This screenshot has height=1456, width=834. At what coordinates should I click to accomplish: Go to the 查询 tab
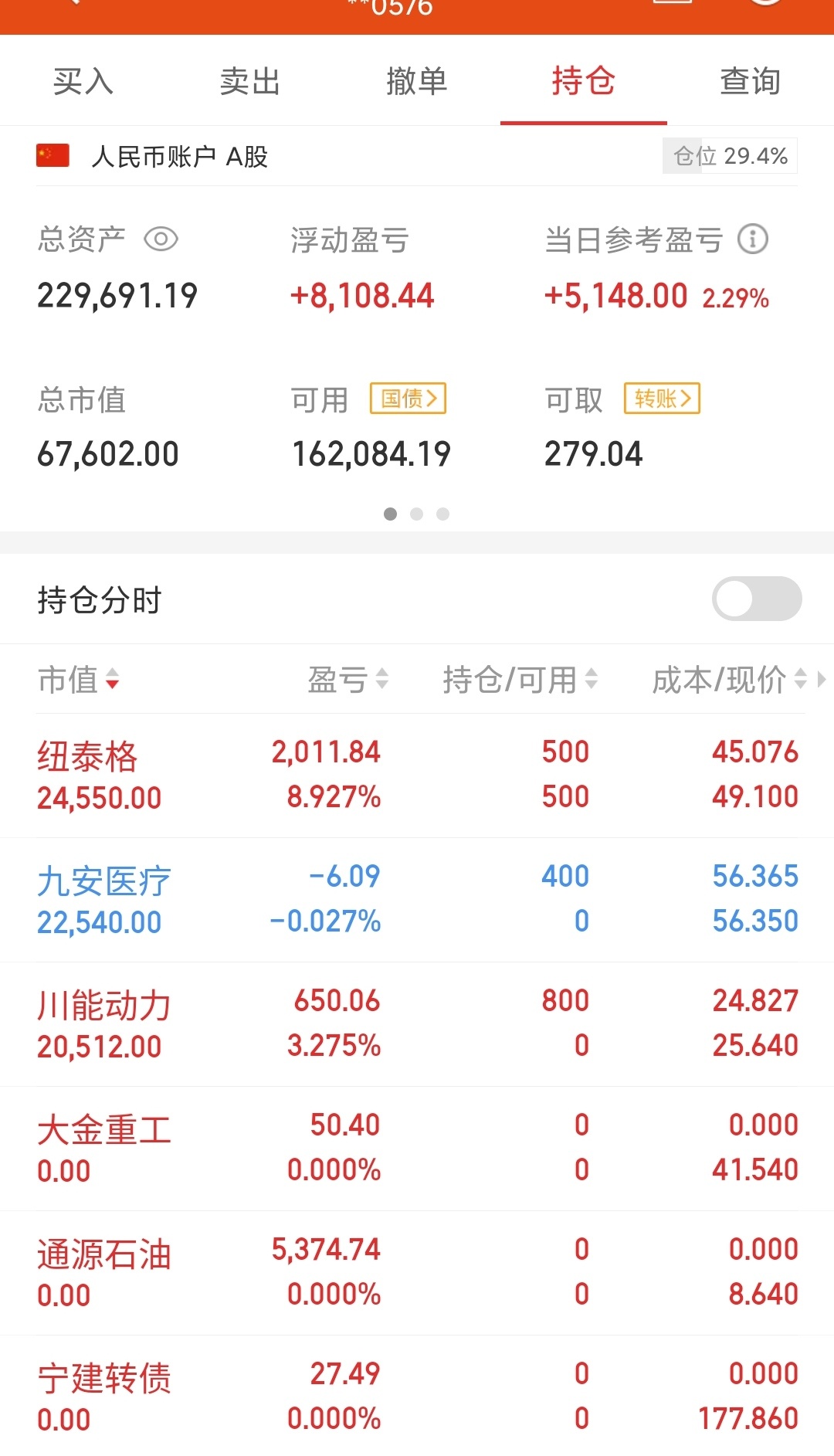point(750,81)
